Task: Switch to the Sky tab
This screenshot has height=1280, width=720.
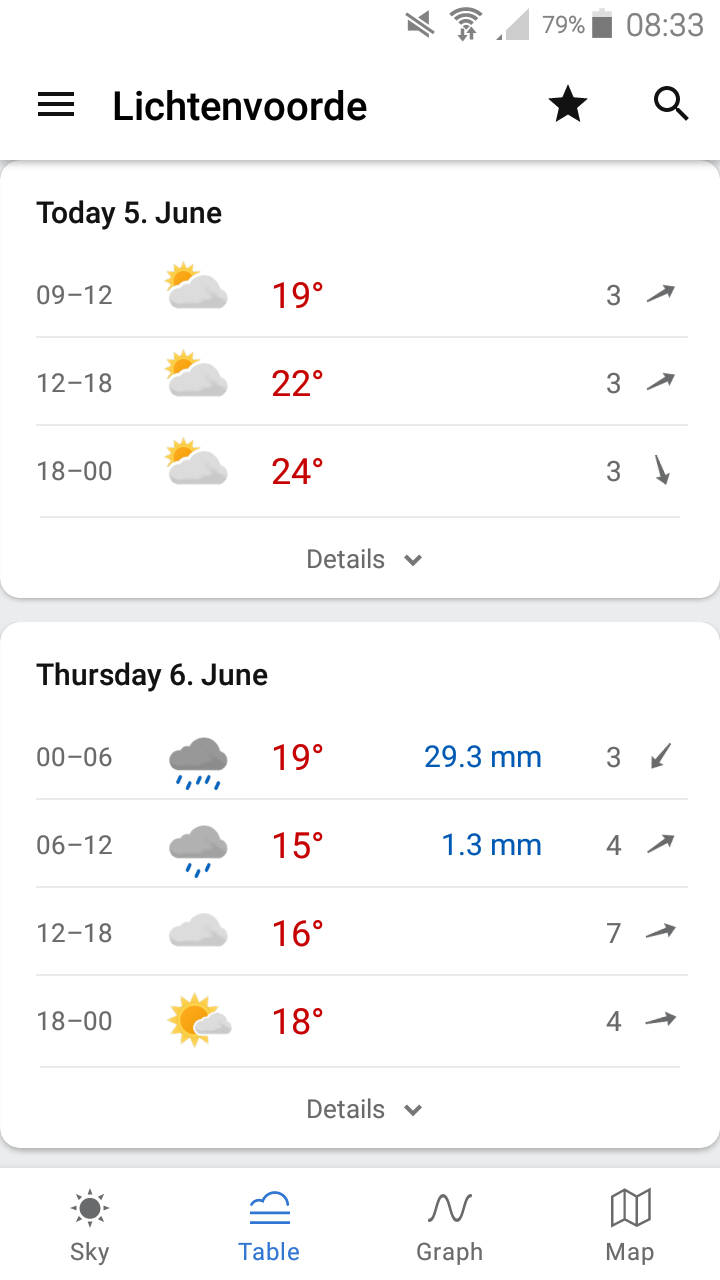Action: [90, 1226]
